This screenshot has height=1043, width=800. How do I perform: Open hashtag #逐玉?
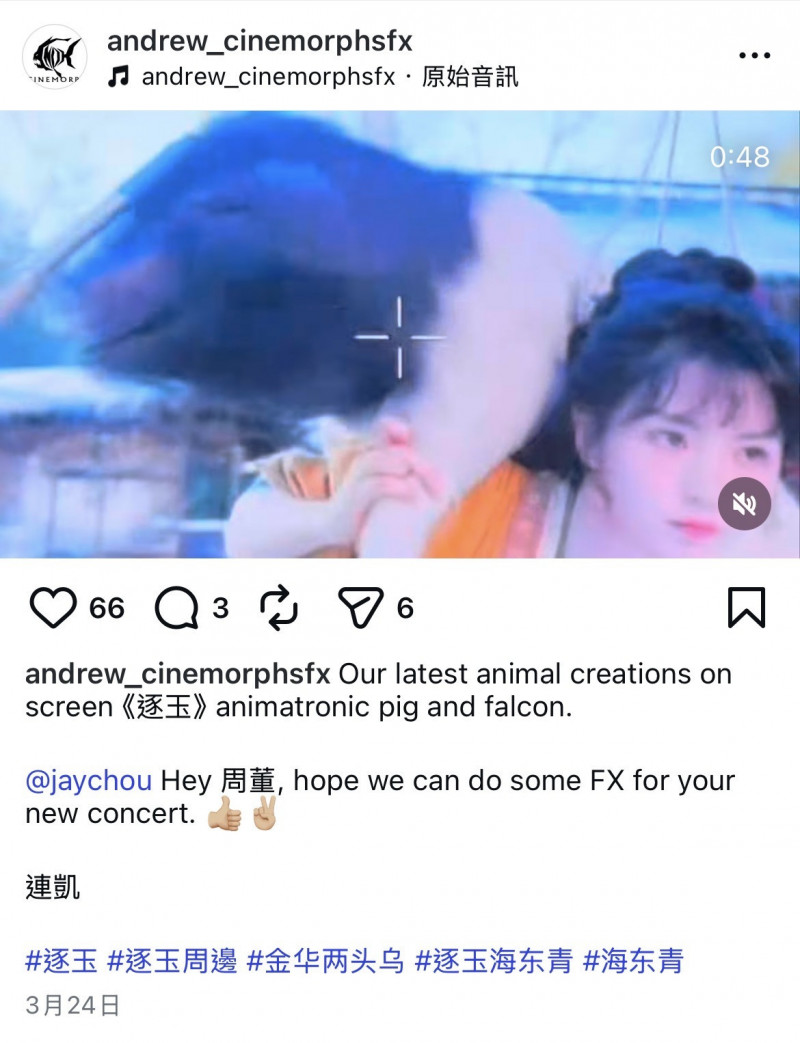[62, 962]
